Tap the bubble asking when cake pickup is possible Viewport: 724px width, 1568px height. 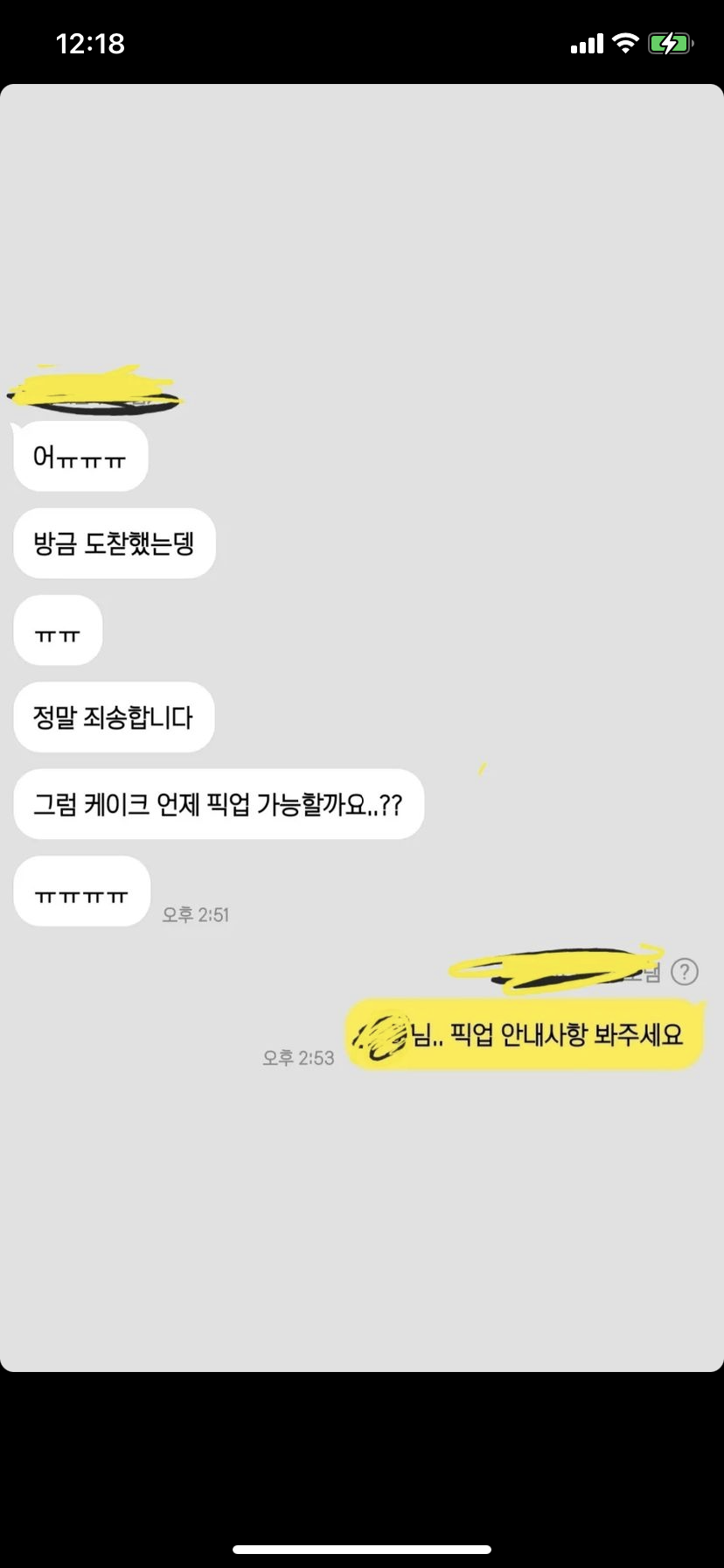[x=218, y=803]
